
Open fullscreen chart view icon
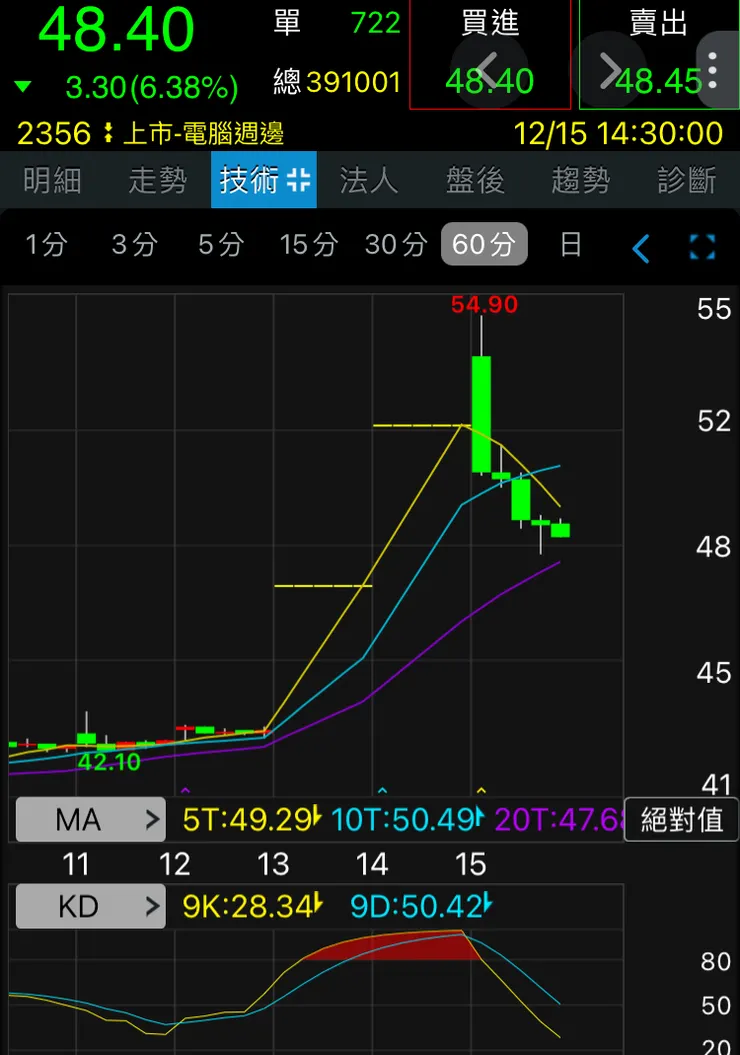coord(703,246)
